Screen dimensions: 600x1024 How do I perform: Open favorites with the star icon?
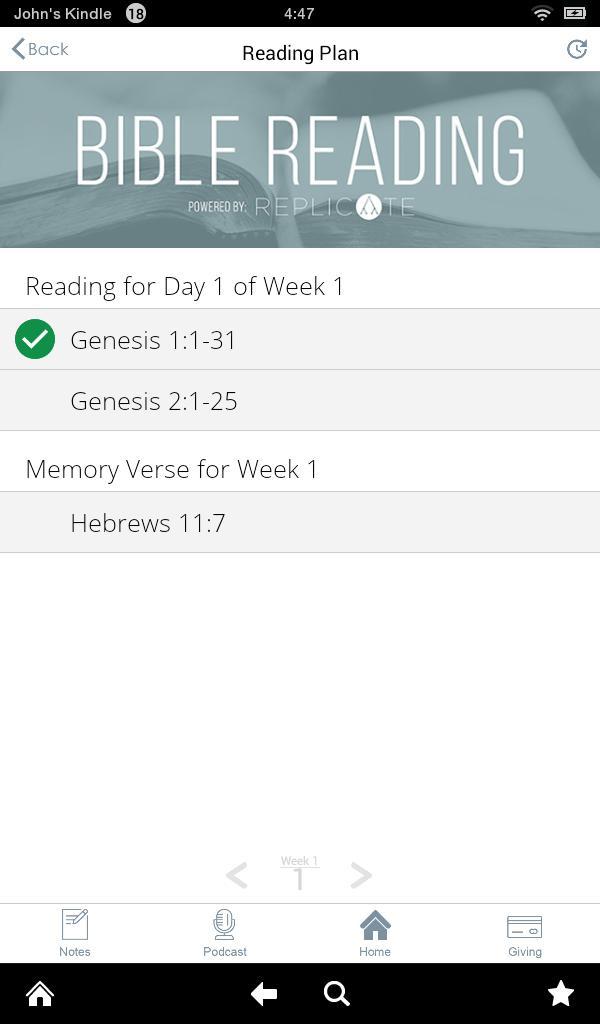(x=561, y=993)
